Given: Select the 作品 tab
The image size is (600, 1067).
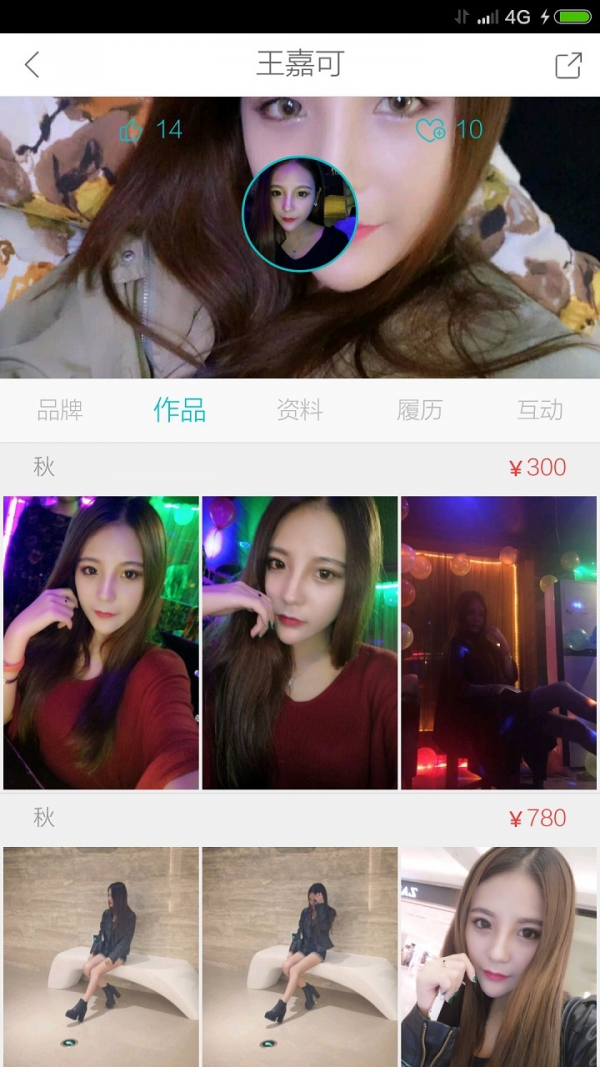Looking at the screenshot, I should [180, 410].
